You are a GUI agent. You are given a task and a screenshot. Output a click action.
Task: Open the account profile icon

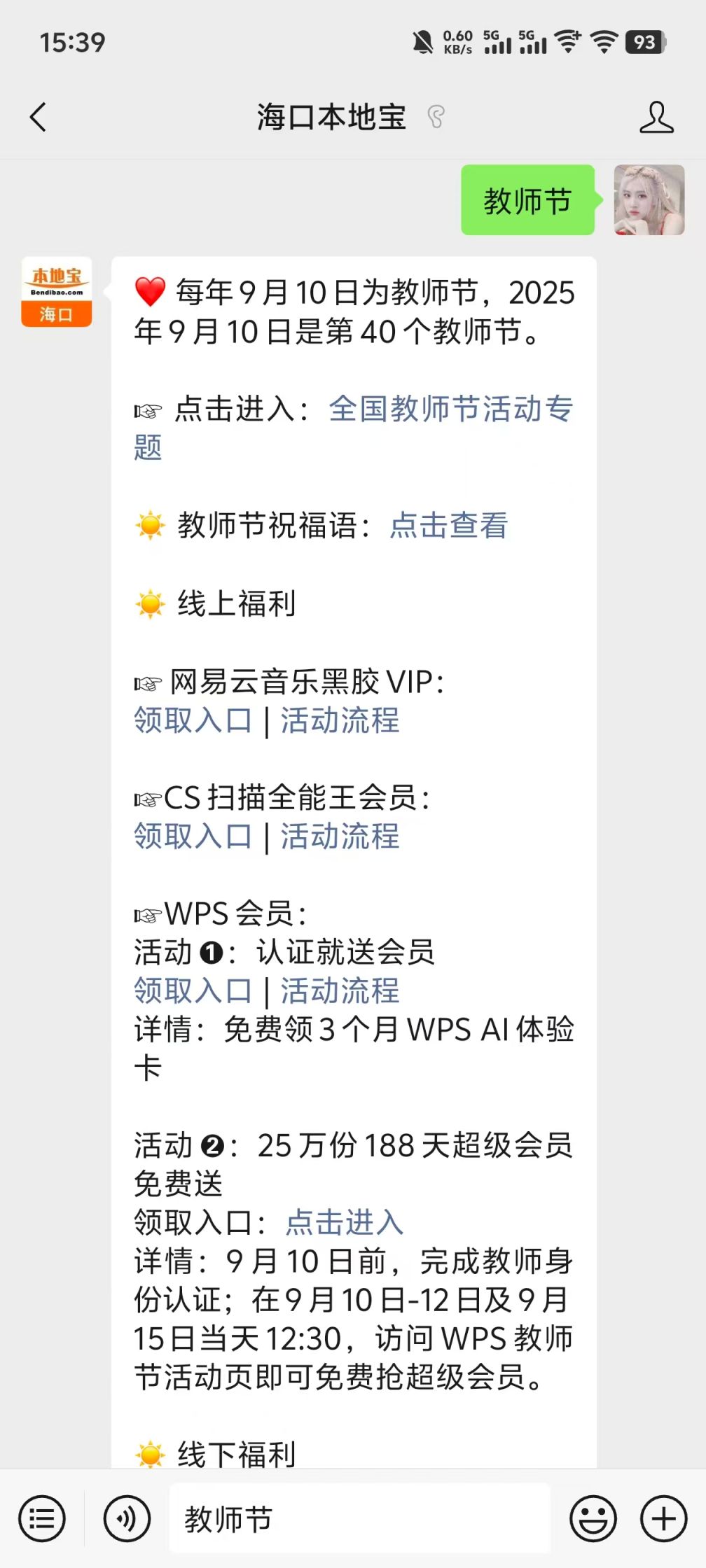pyautogui.click(x=656, y=117)
